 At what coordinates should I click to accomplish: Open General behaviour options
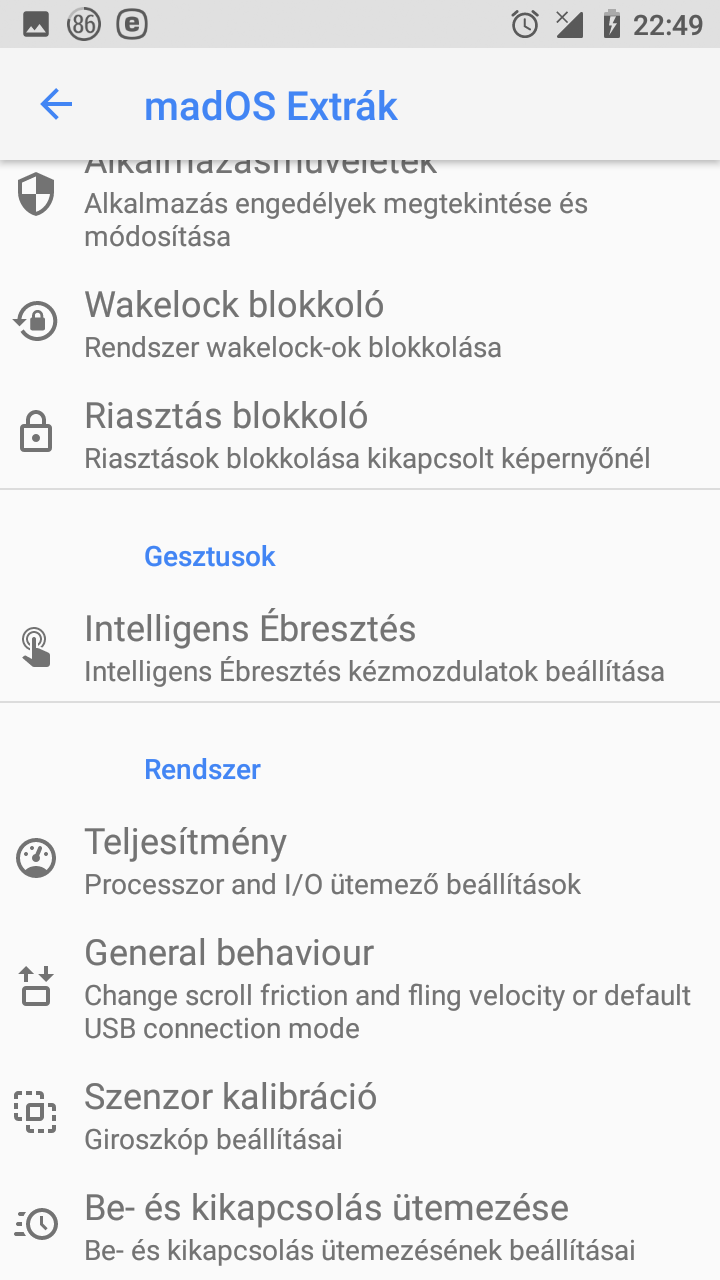tap(360, 987)
